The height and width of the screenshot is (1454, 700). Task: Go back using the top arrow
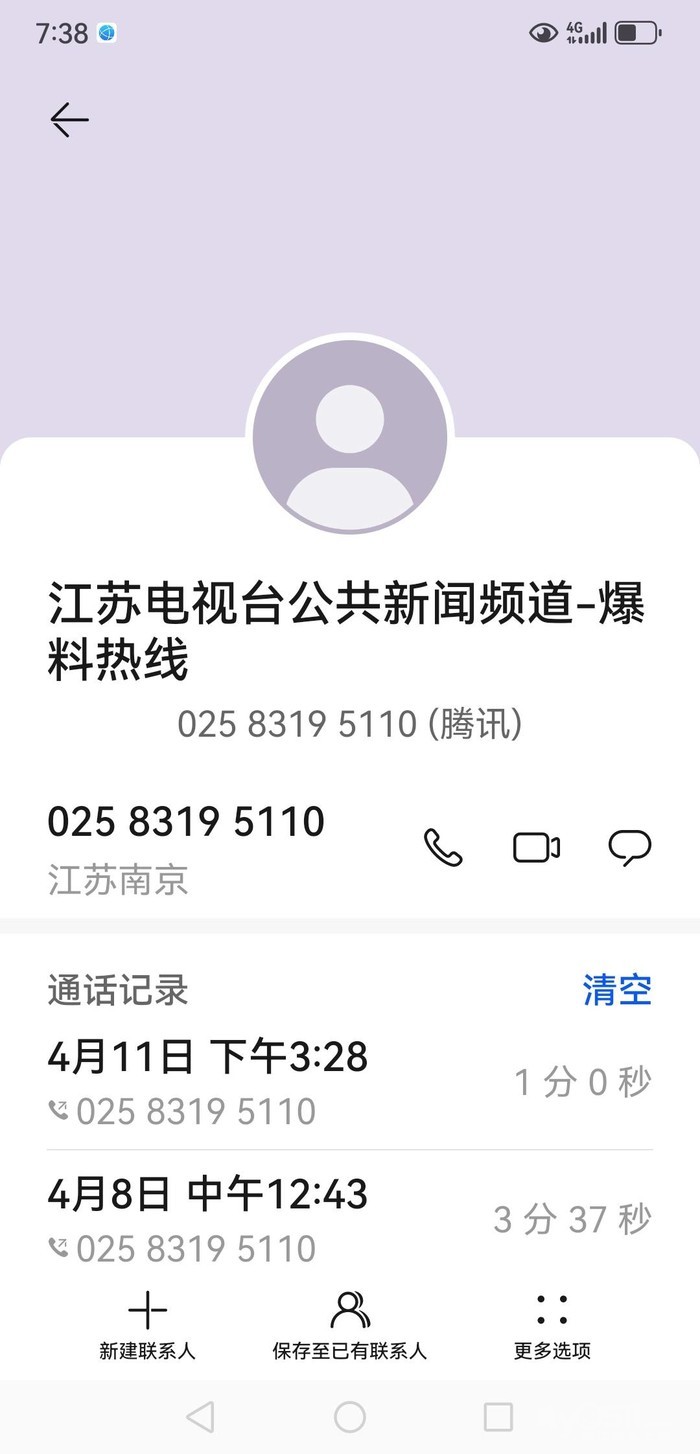[70, 120]
